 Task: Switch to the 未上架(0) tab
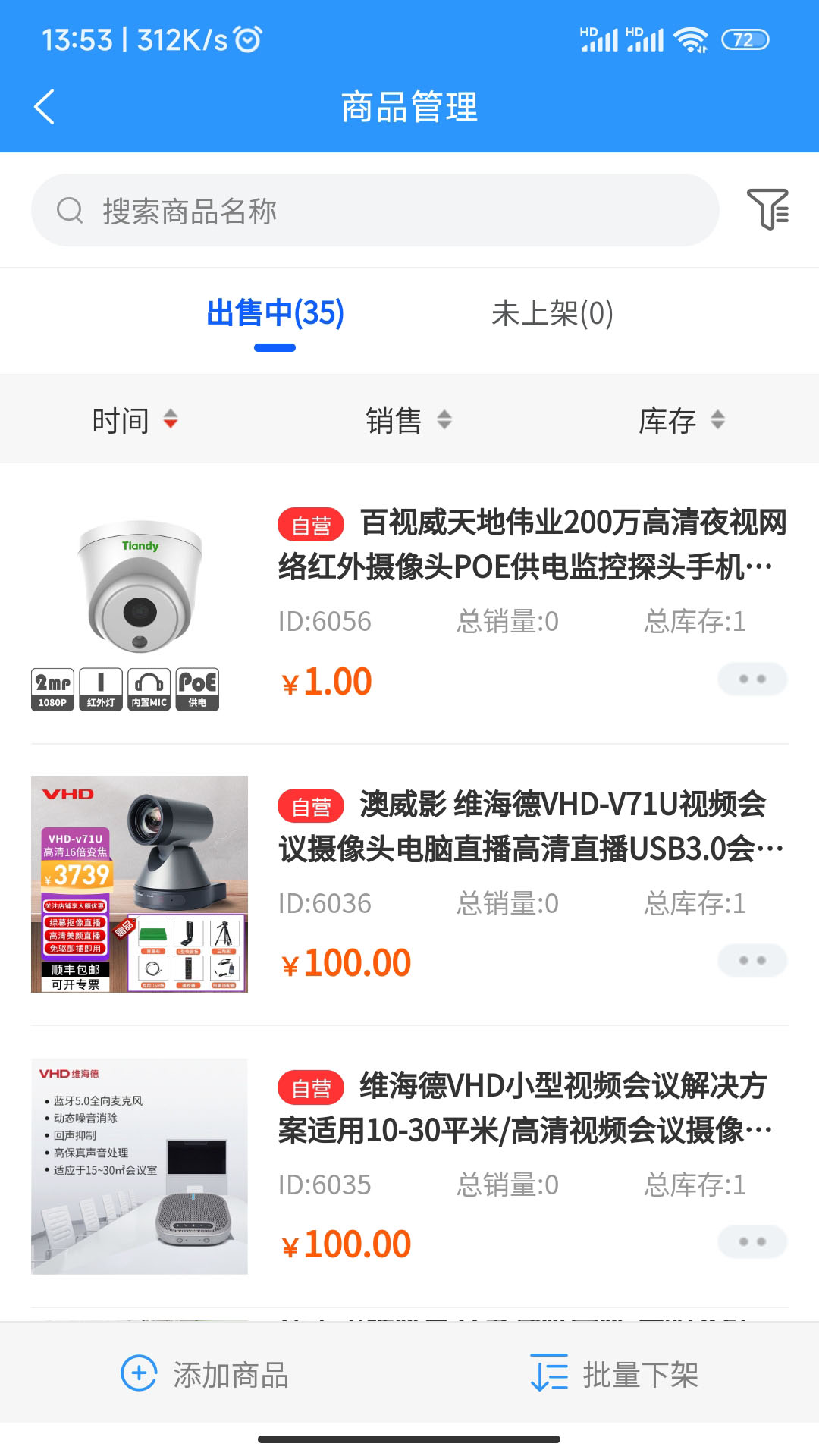(x=552, y=313)
